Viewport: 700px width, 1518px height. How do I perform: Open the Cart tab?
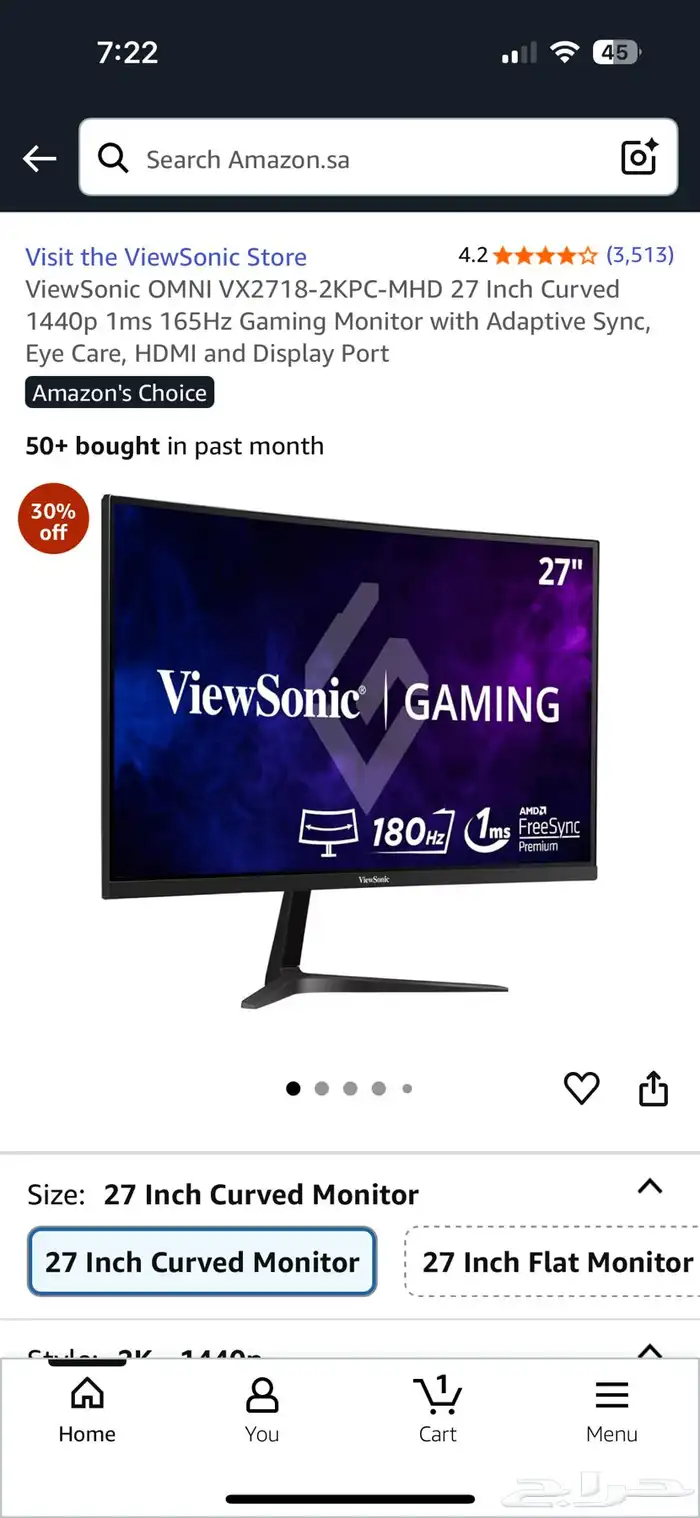pos(438,1410)
